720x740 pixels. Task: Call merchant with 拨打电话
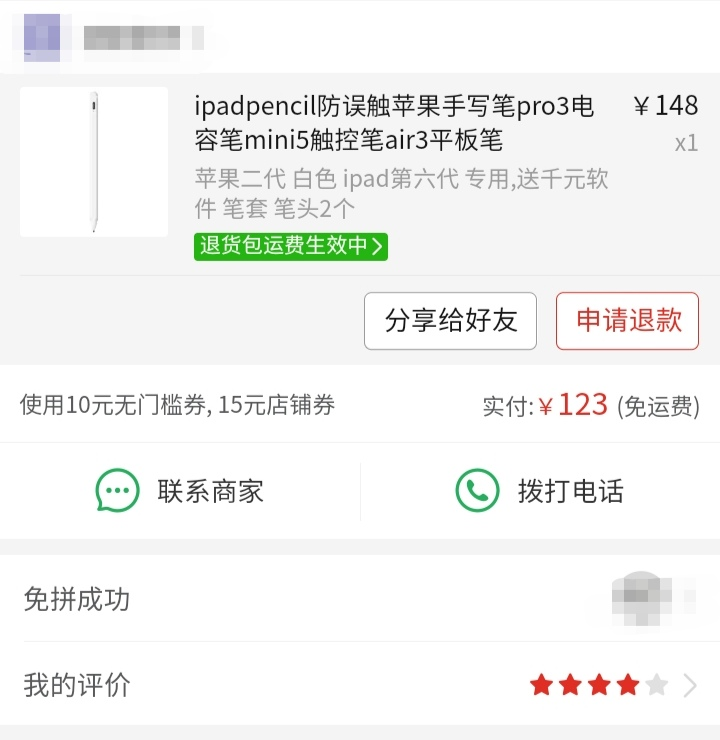pyautogui.click(x=540, y=491)
